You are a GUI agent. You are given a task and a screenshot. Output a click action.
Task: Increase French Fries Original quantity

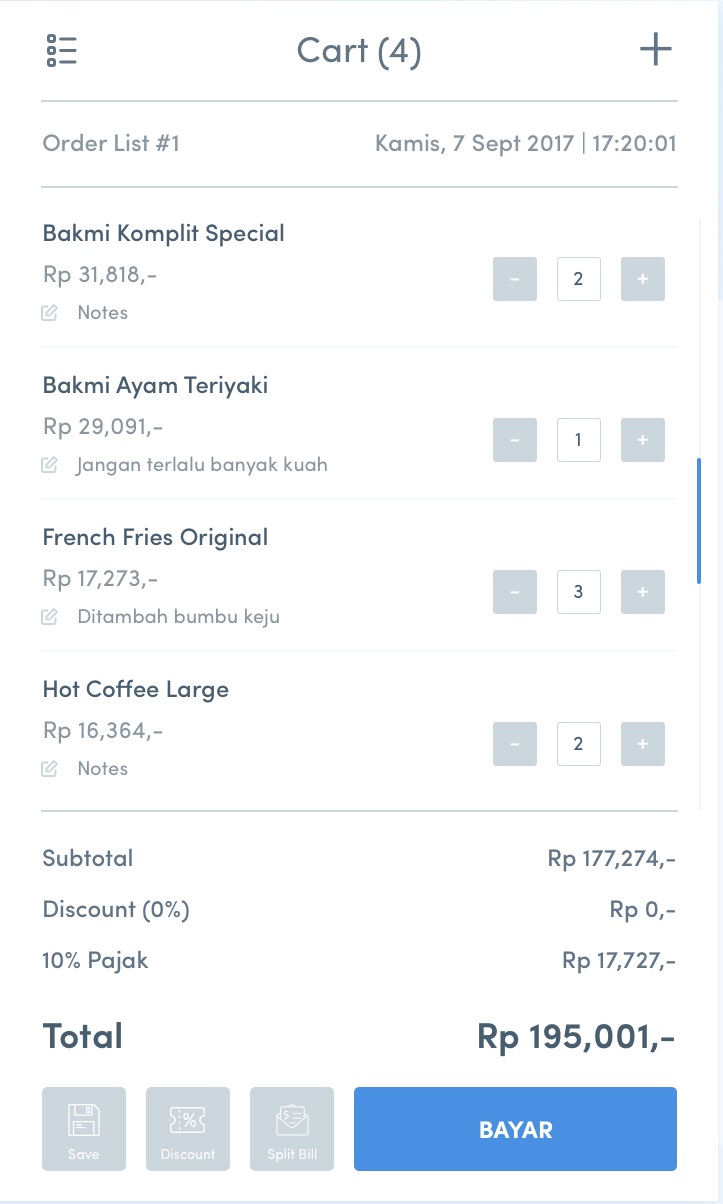(643, 592)
